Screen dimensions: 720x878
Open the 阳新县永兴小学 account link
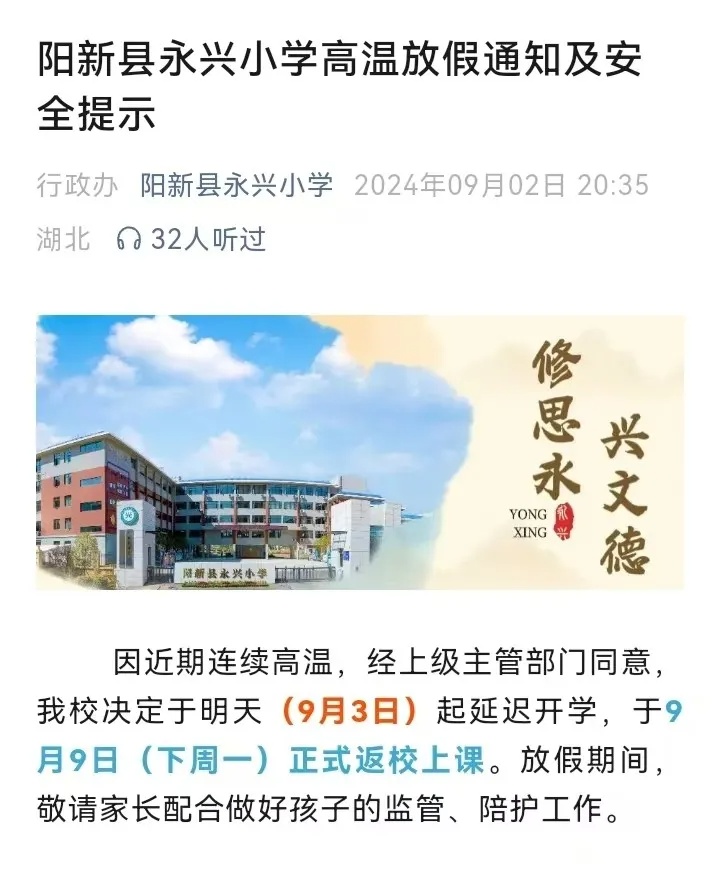click(x=236, y=185)
